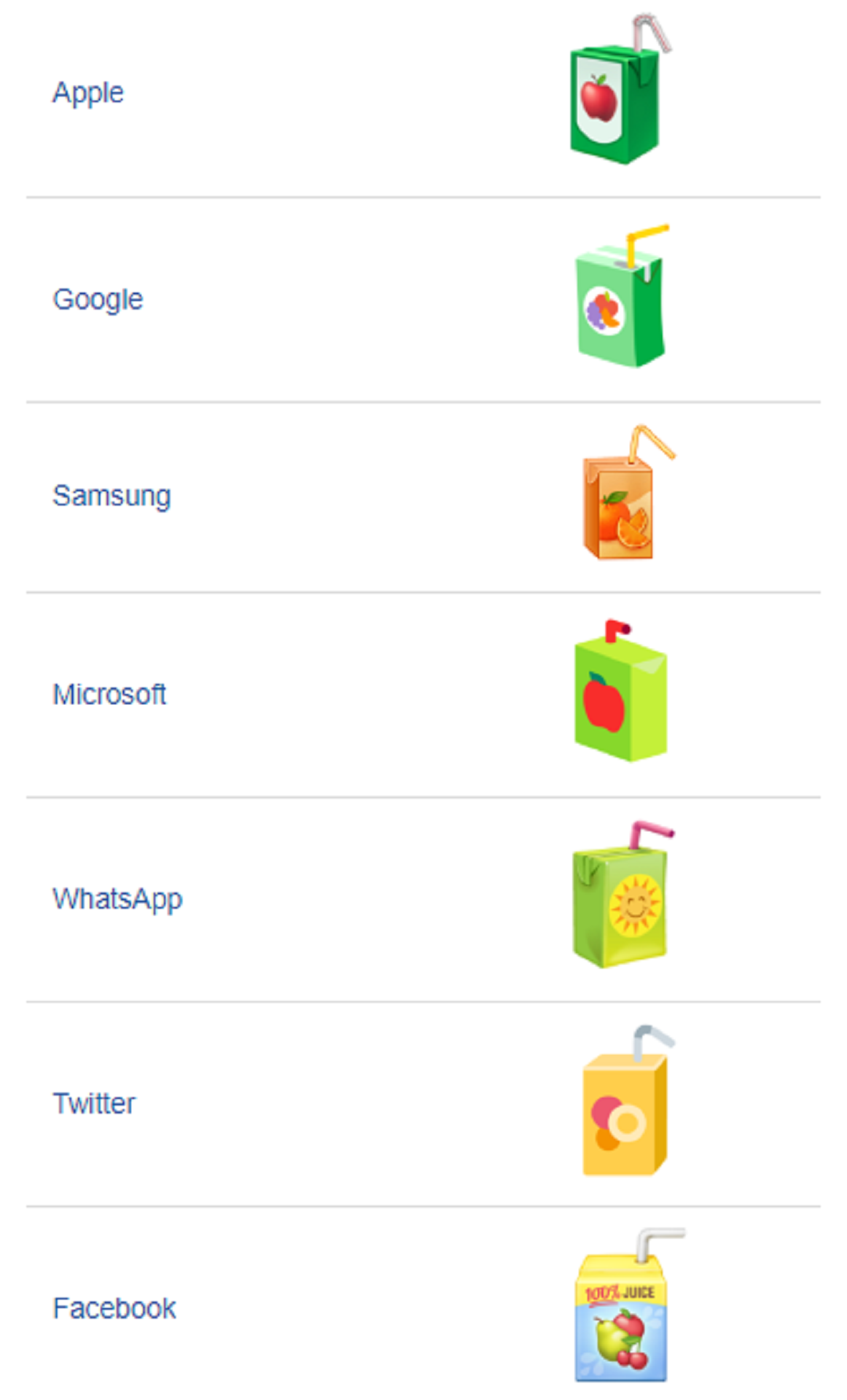Viewport: 847px width, 1400px height.
Task: View Microsoft's juice box emoji image
Action: coord(620,691)
